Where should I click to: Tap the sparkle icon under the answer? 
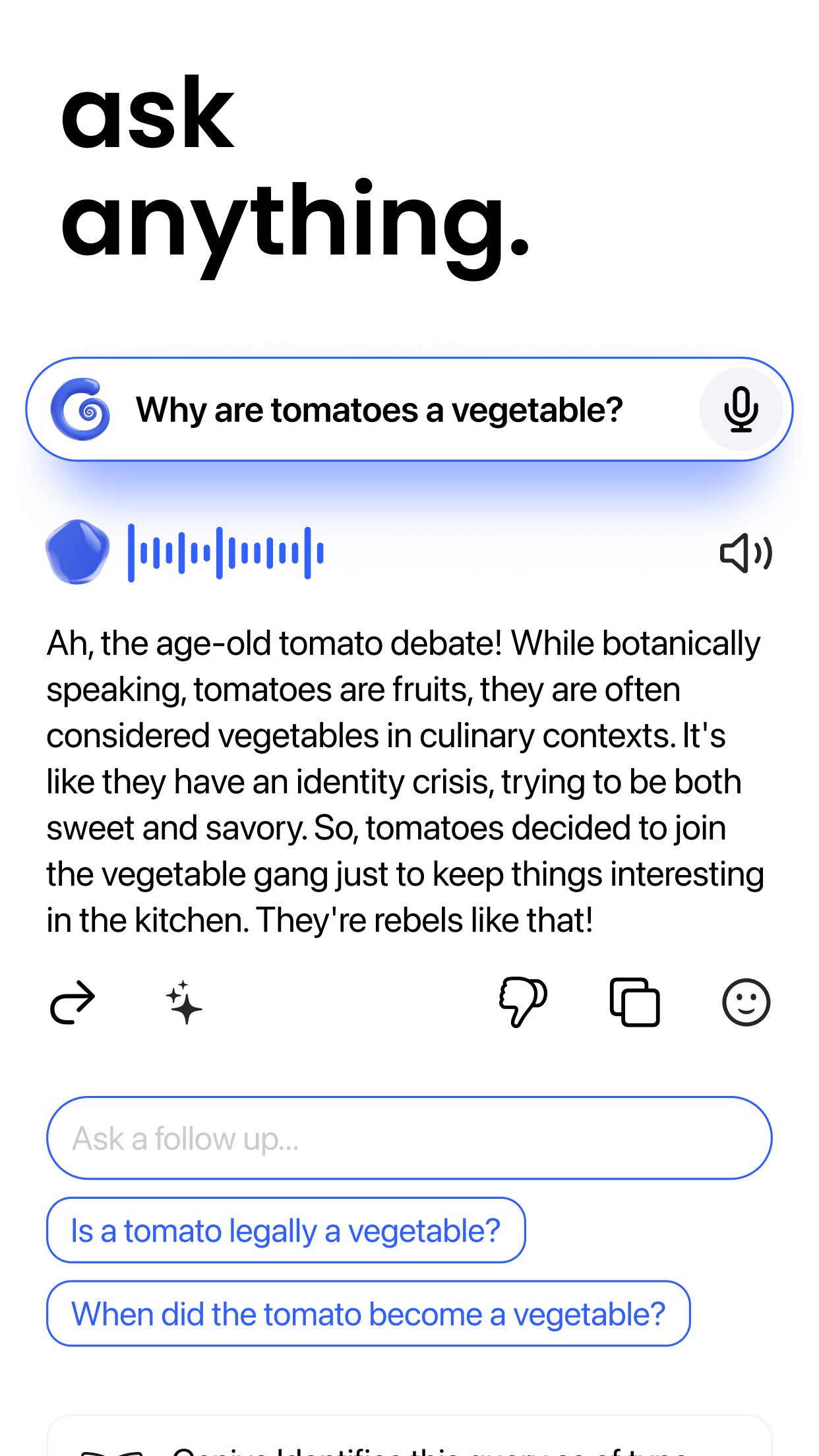[184, 1002]
